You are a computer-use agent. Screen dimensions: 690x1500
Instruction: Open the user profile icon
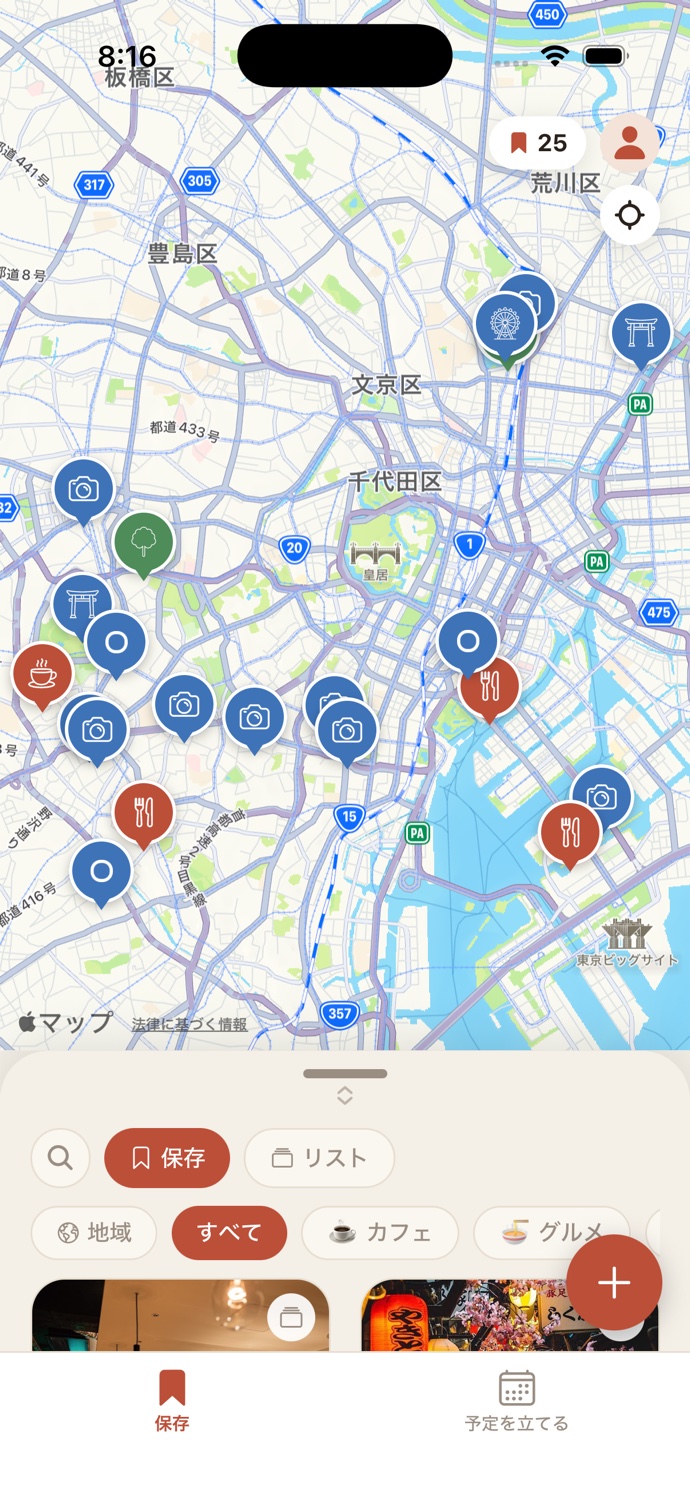click(x=629, y=143)
